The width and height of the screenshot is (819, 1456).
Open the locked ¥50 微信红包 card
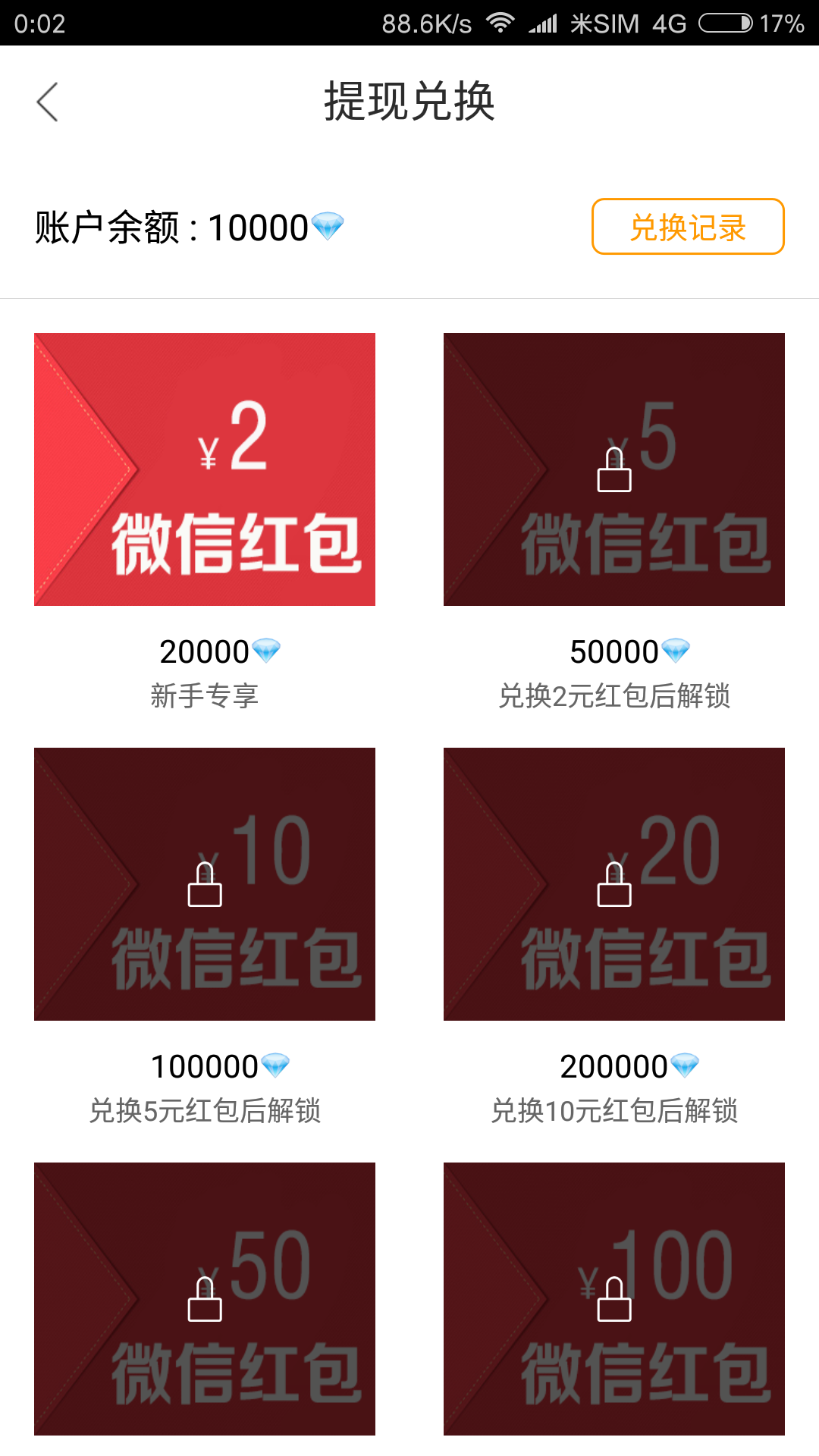click(x=205, y=1299)
